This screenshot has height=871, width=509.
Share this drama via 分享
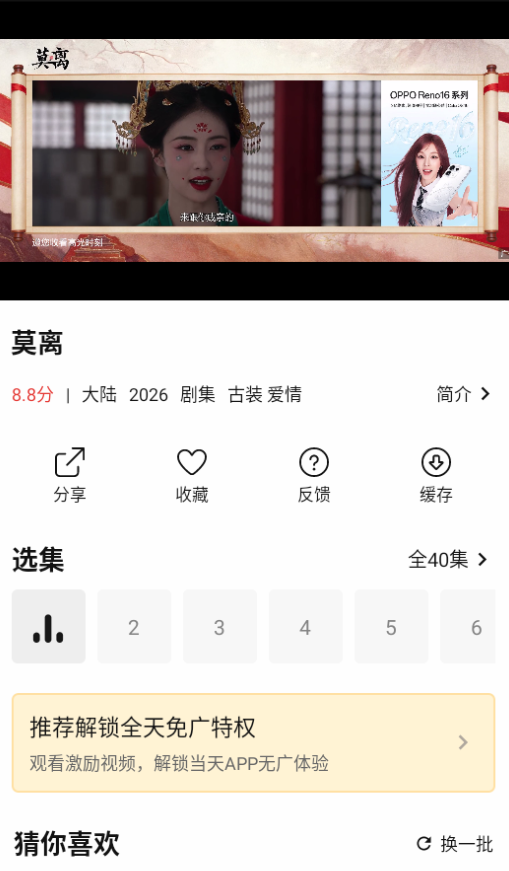(x=69, y=475)
